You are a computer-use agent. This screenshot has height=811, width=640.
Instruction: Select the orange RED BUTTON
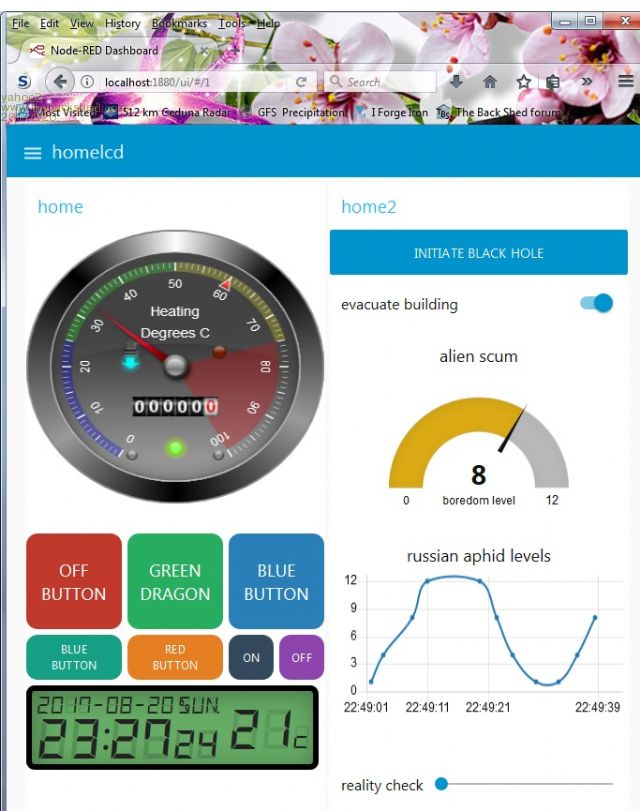coord(175,657)
